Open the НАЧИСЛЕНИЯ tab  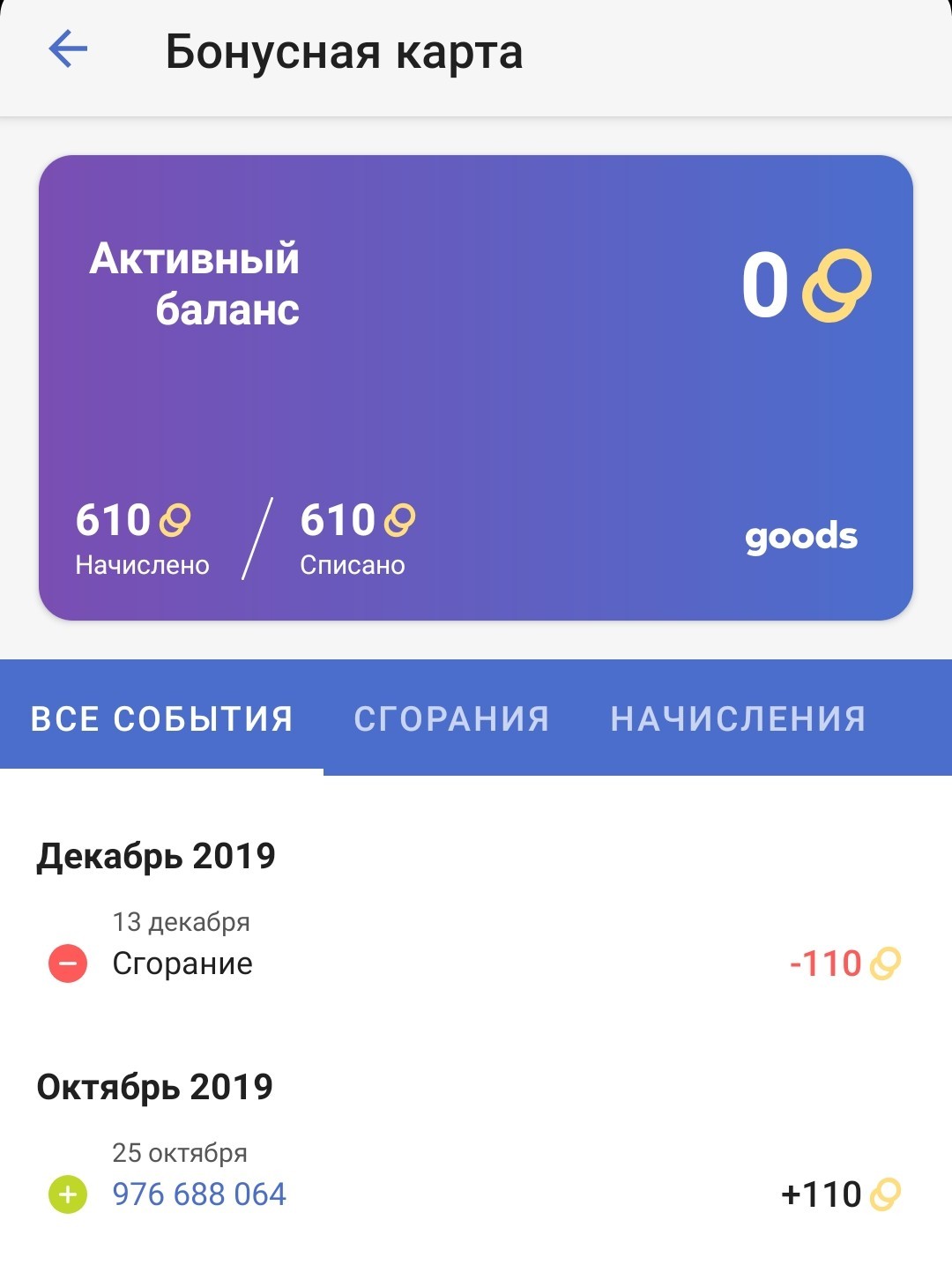pos(740,718)
